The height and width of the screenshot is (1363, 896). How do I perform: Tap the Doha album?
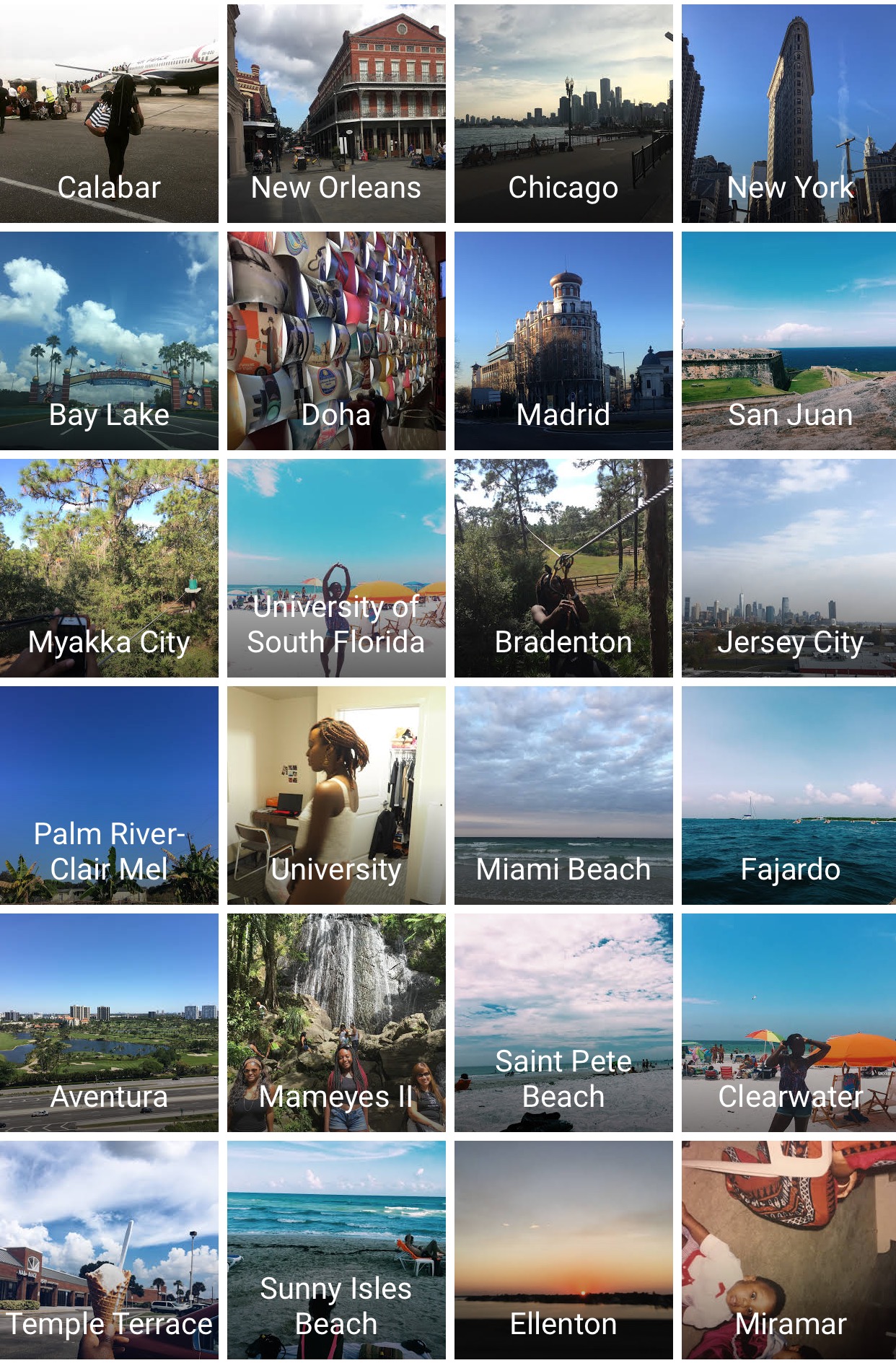tap(336, 341)
